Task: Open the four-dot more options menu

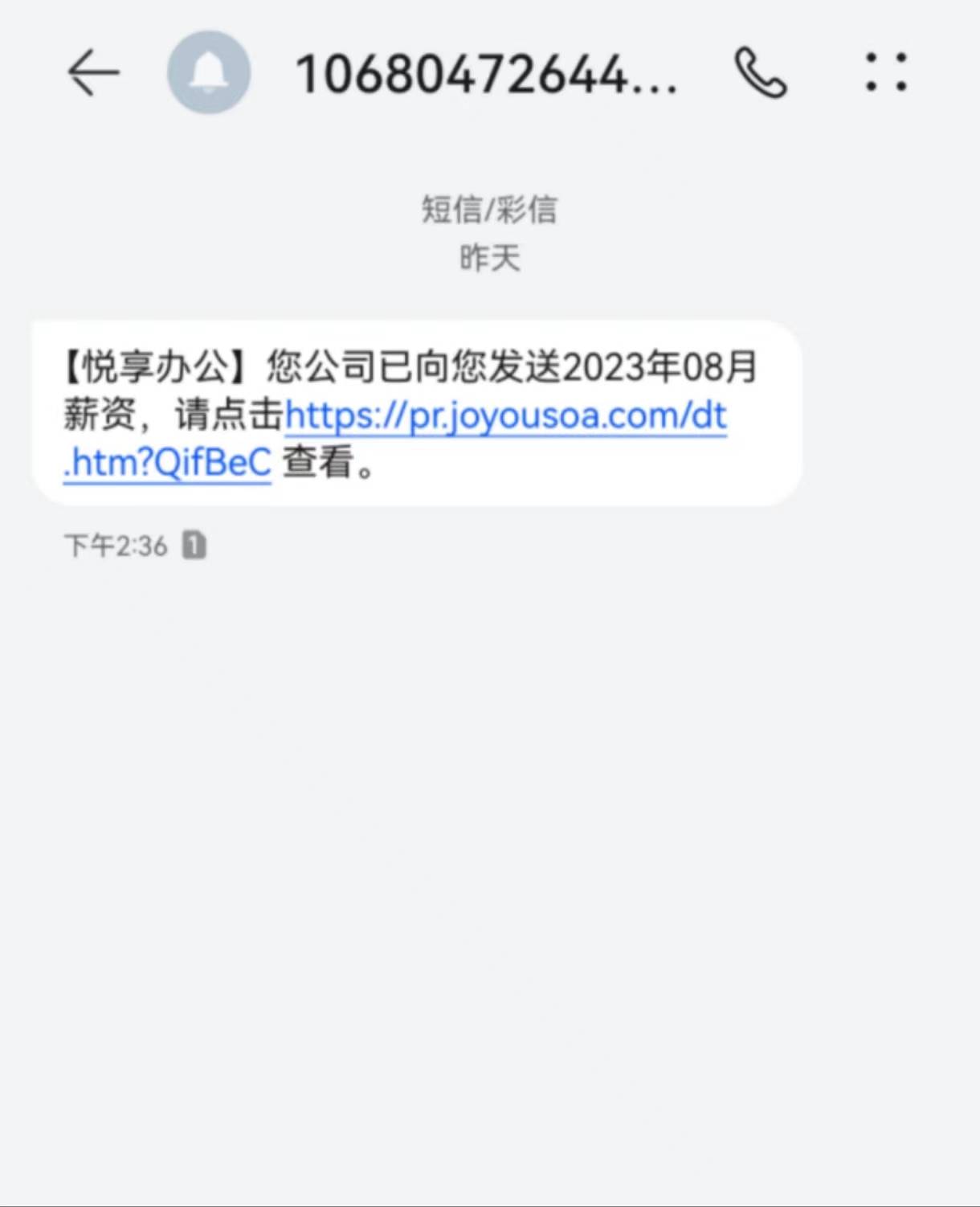Action: point(886,73)
